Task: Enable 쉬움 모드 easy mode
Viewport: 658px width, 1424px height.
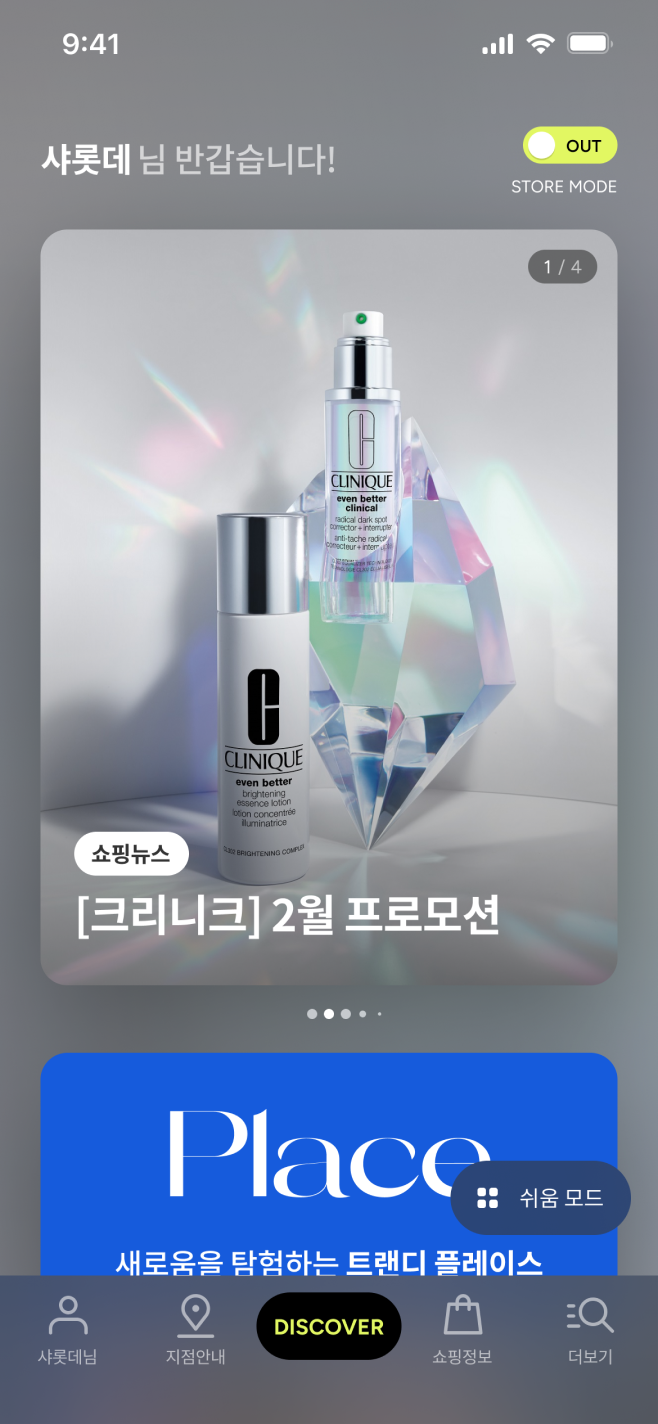Action: tap(541, 1198)
